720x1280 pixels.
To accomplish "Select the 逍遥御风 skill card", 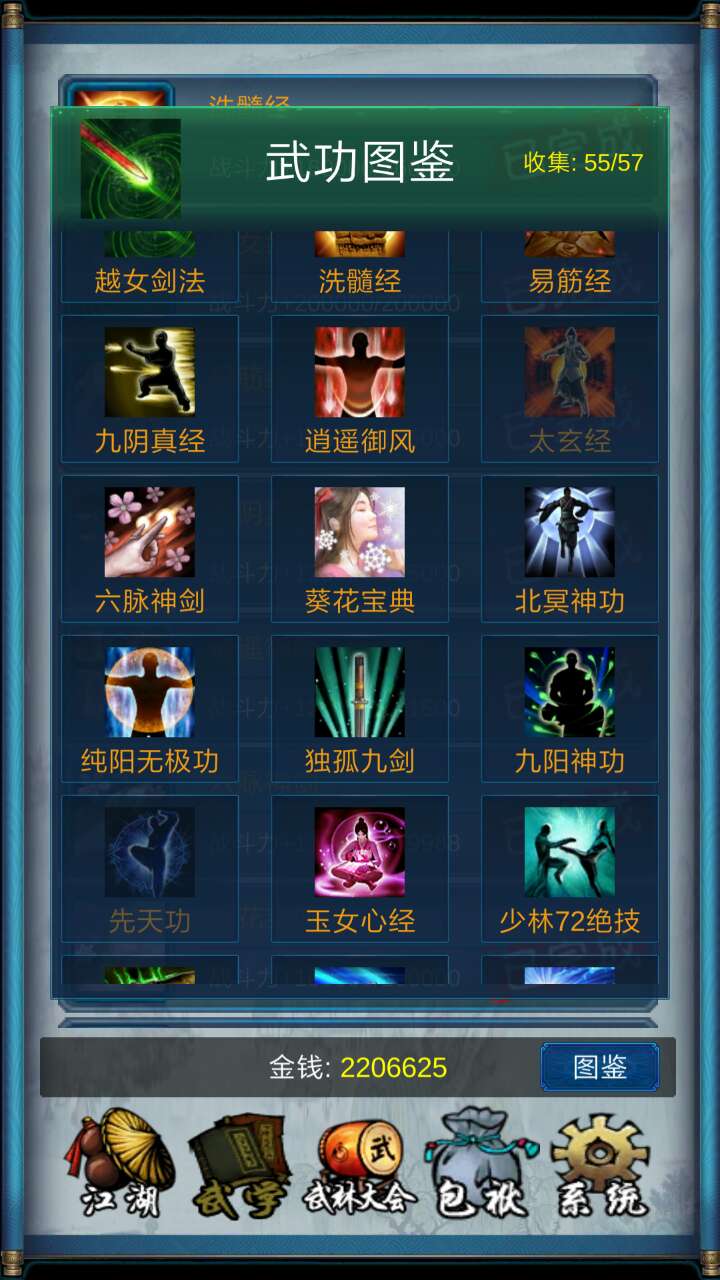I will [360, 388].
